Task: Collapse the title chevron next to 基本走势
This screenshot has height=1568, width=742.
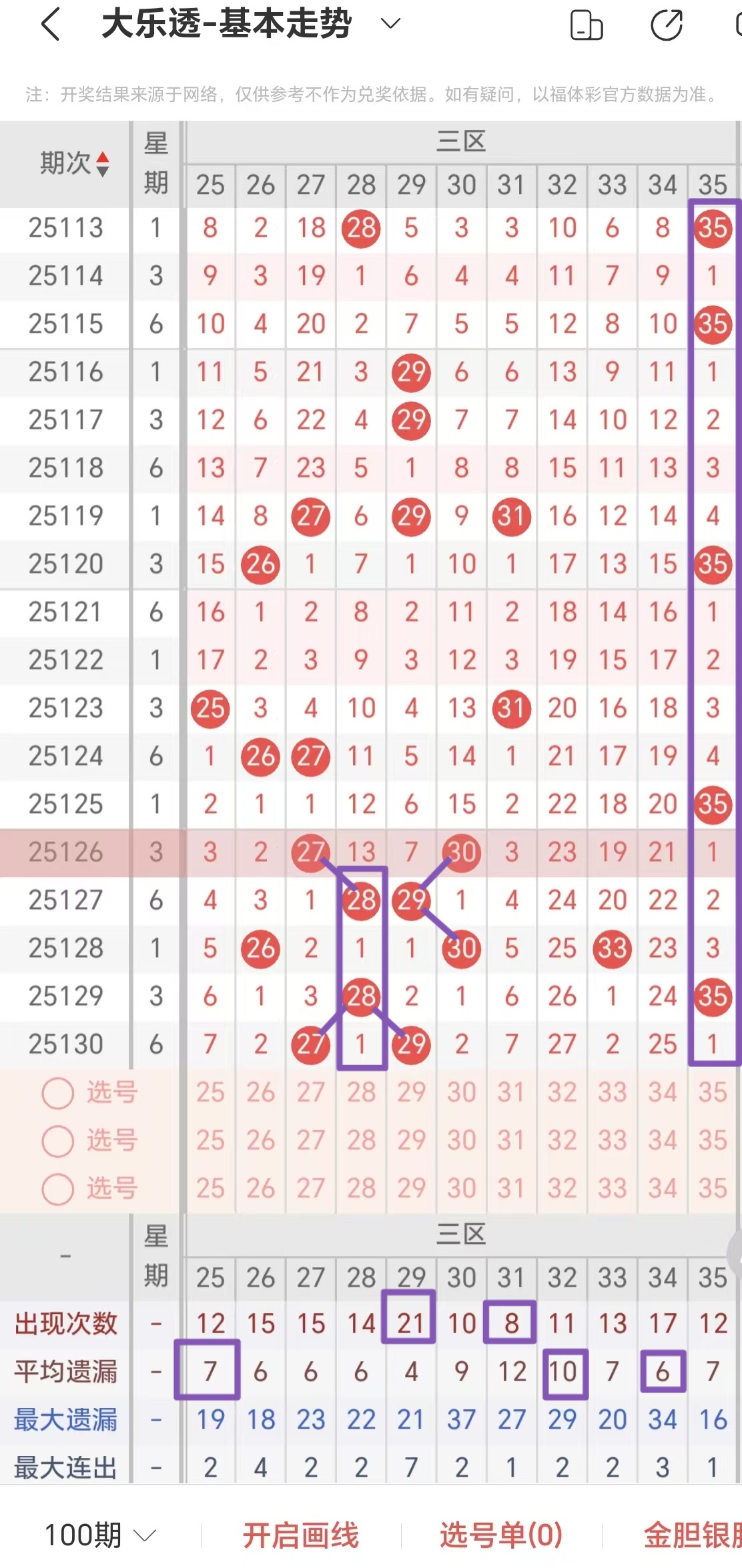Action: coord(390,24)
